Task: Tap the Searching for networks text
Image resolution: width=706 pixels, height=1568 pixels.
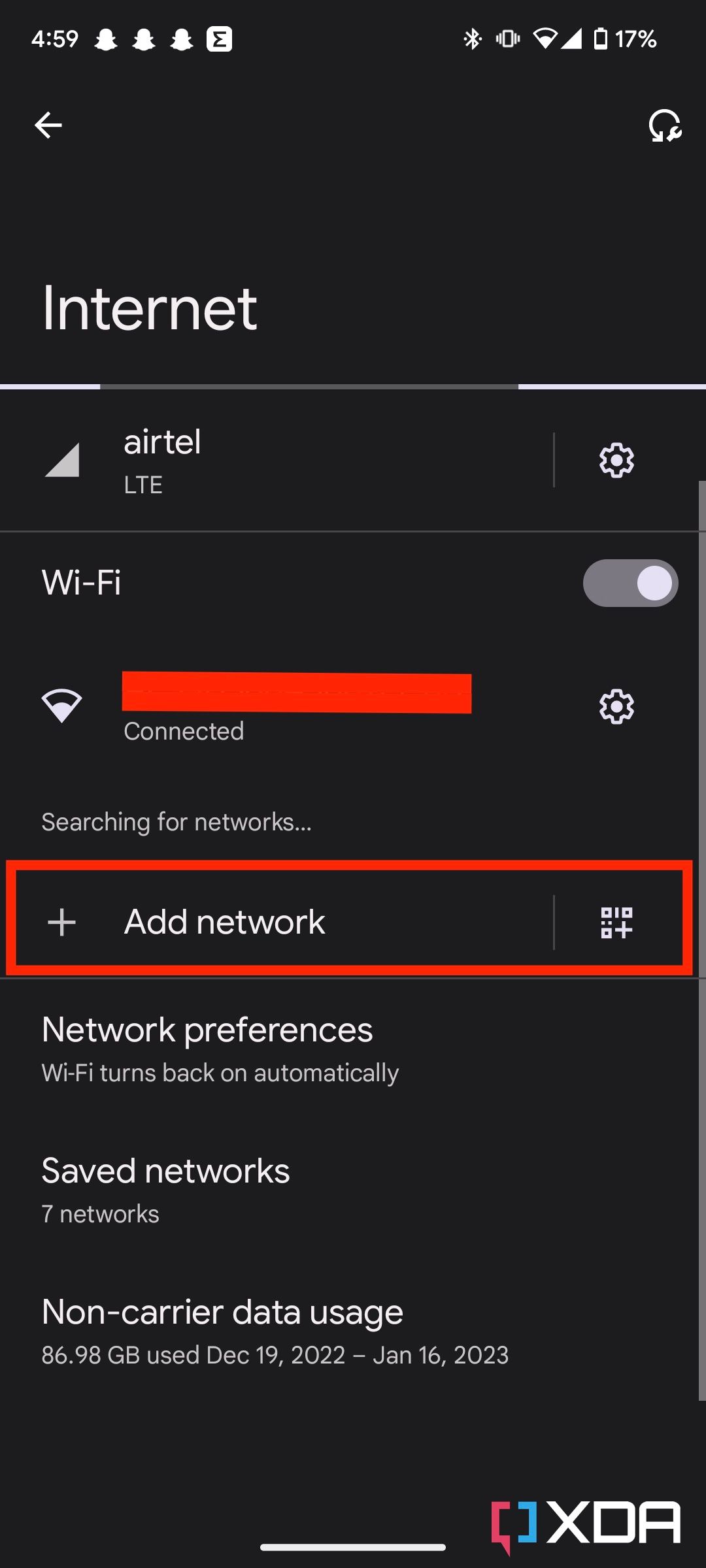Action: 176,821
